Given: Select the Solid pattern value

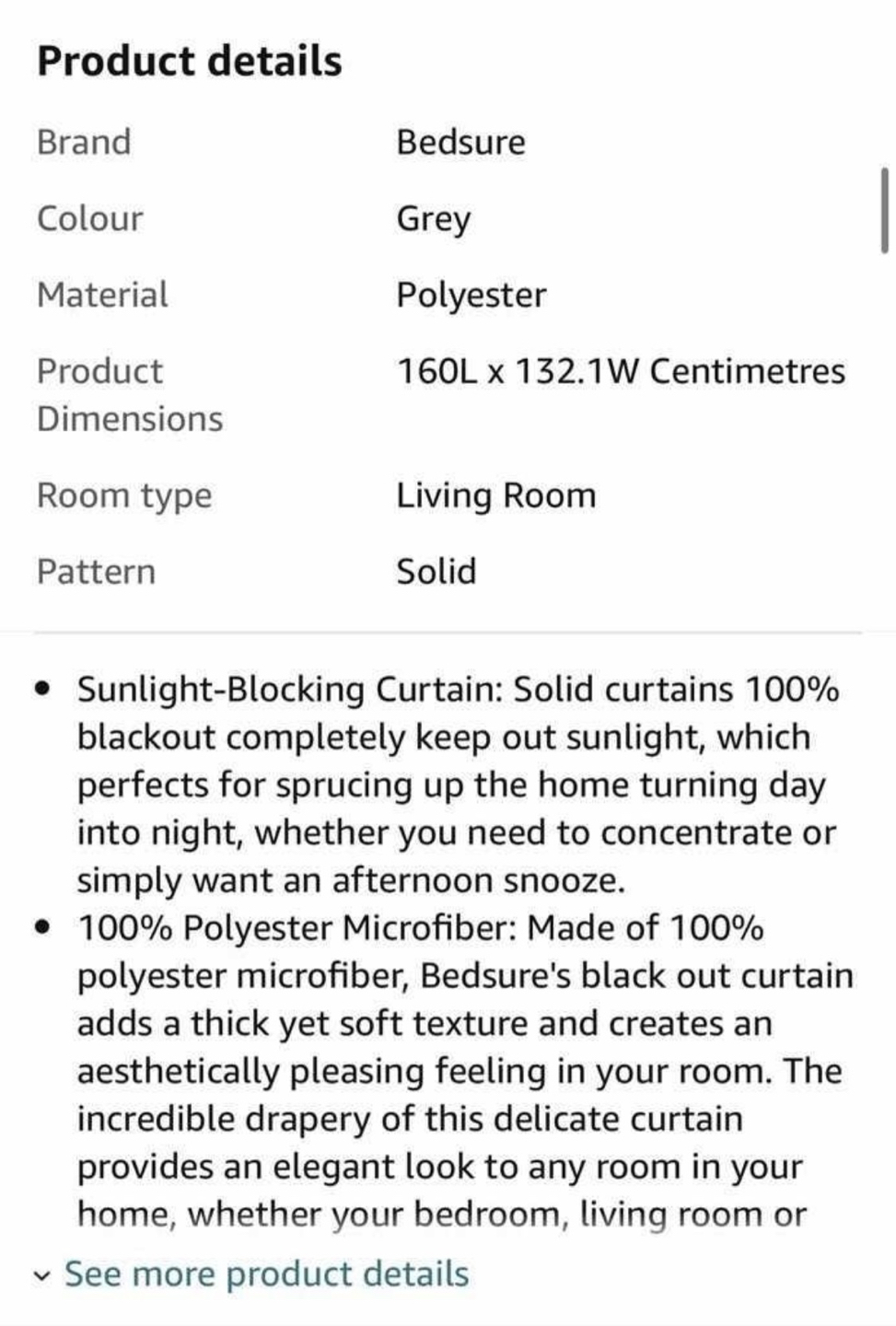Looking at the screenshot, I should [436, 571].
